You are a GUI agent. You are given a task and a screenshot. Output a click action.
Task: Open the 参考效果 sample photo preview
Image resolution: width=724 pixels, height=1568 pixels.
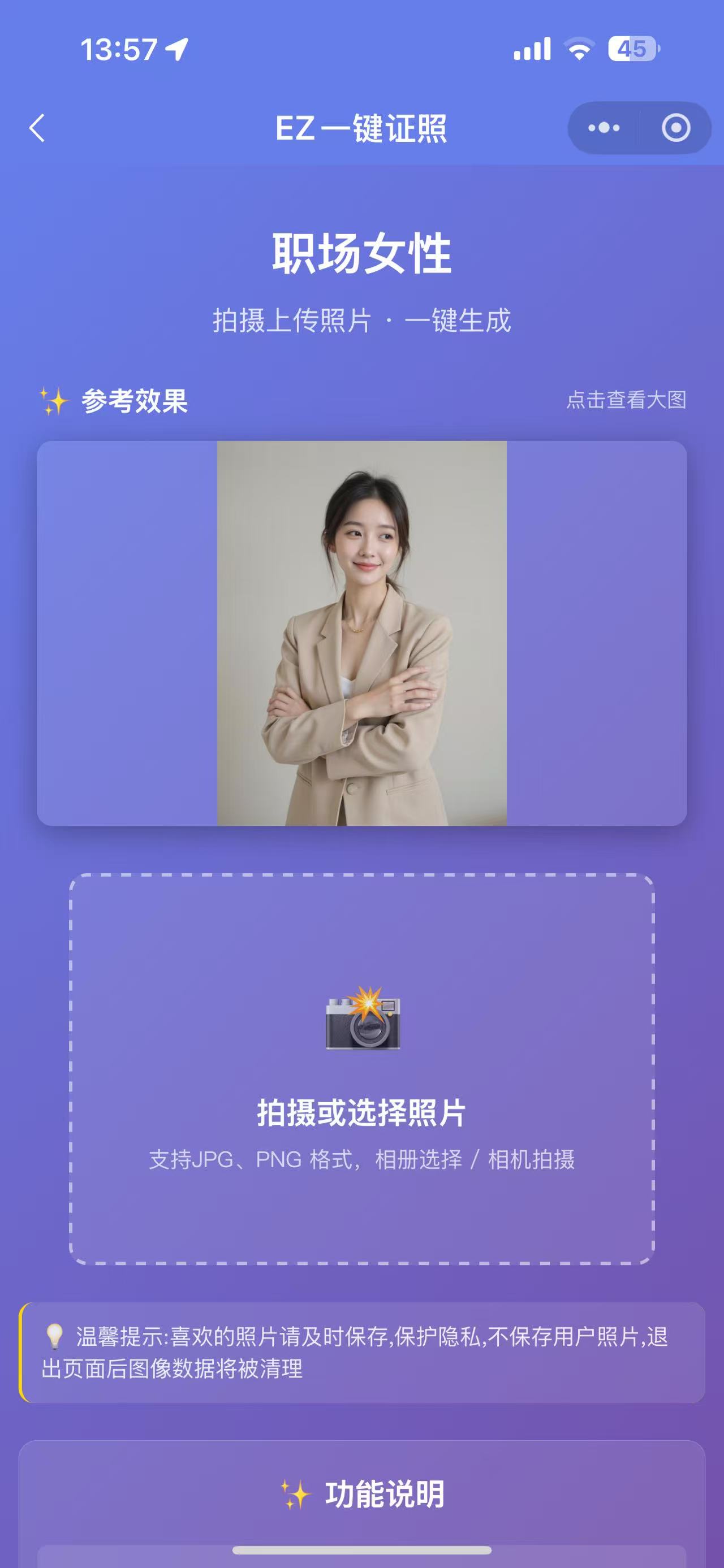pyautogui.click(x=361, y=633)
